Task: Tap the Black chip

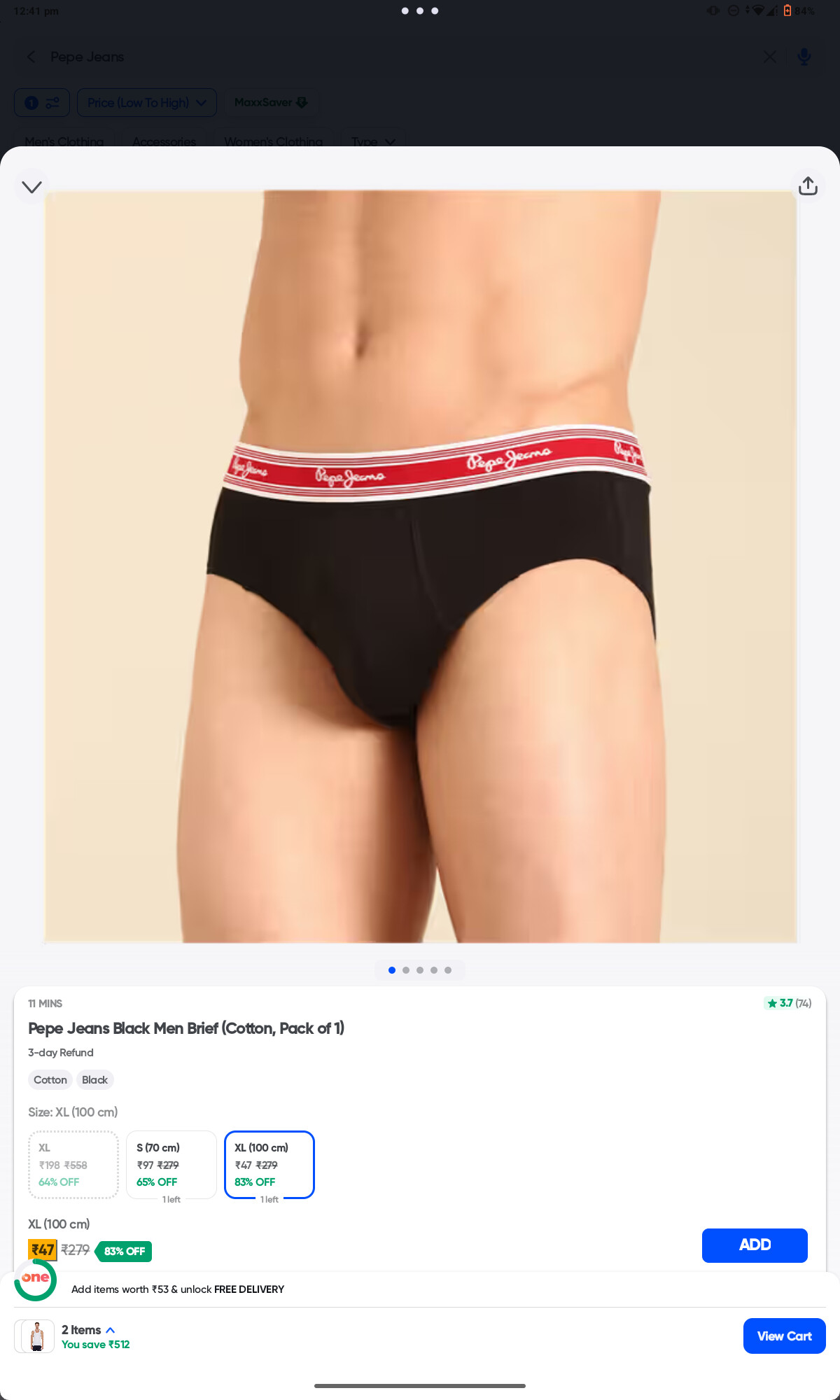Action: (x=94, y=1080)
